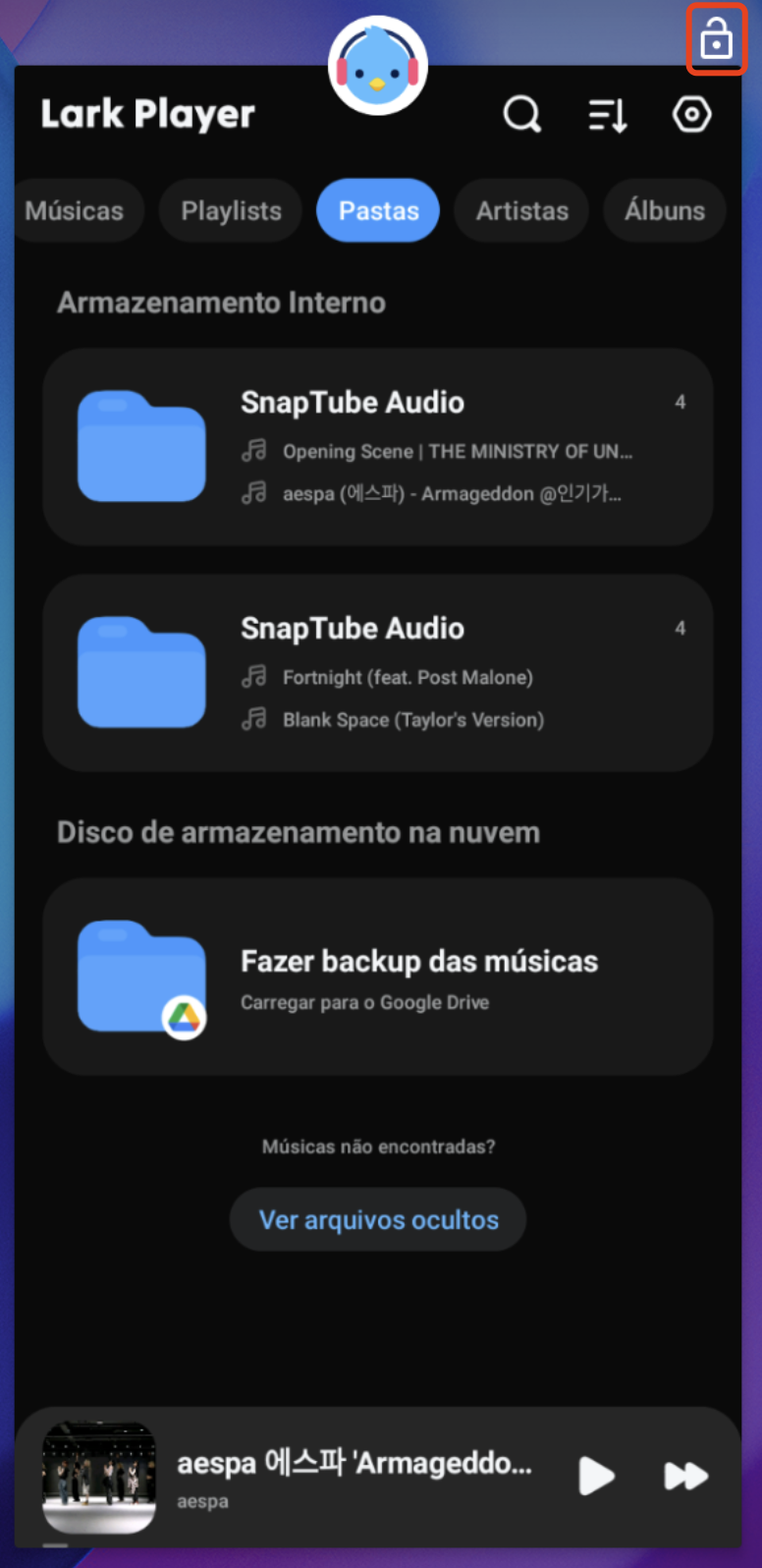
Task: Open the settings hexagon icon
Action: pyautogui.click(x=692, y=114)
